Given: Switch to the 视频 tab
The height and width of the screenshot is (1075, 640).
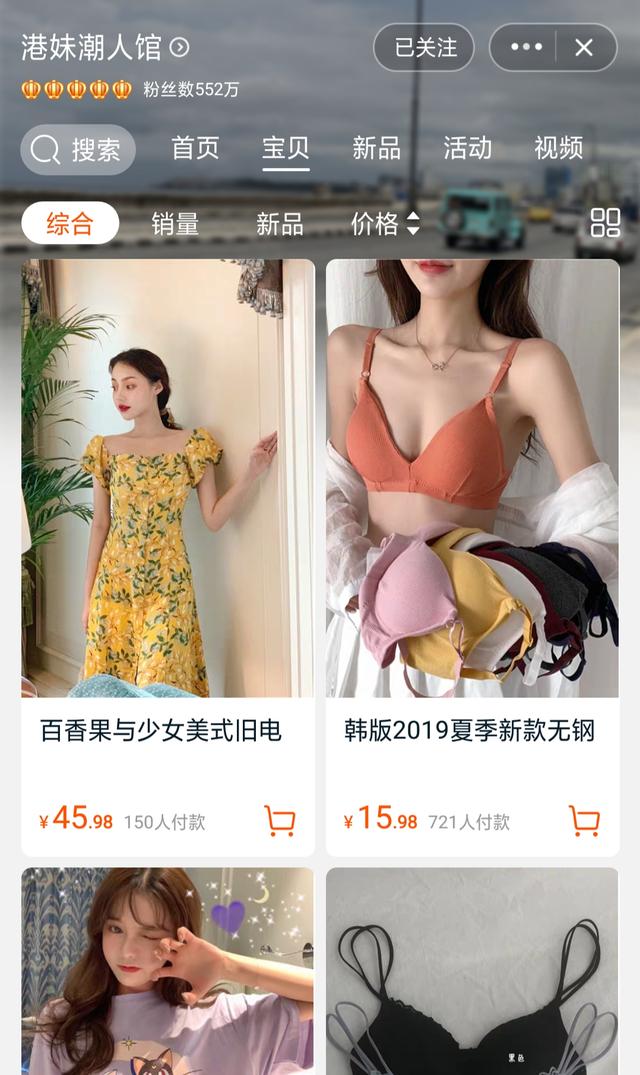Looking at the screenshot, I should [x=558, y=148].
